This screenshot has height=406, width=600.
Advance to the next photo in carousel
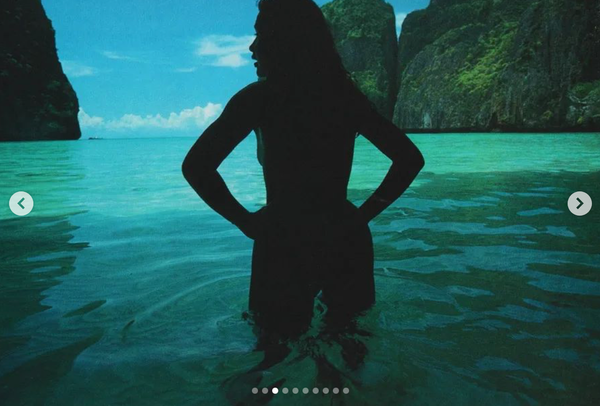[579, 204]
